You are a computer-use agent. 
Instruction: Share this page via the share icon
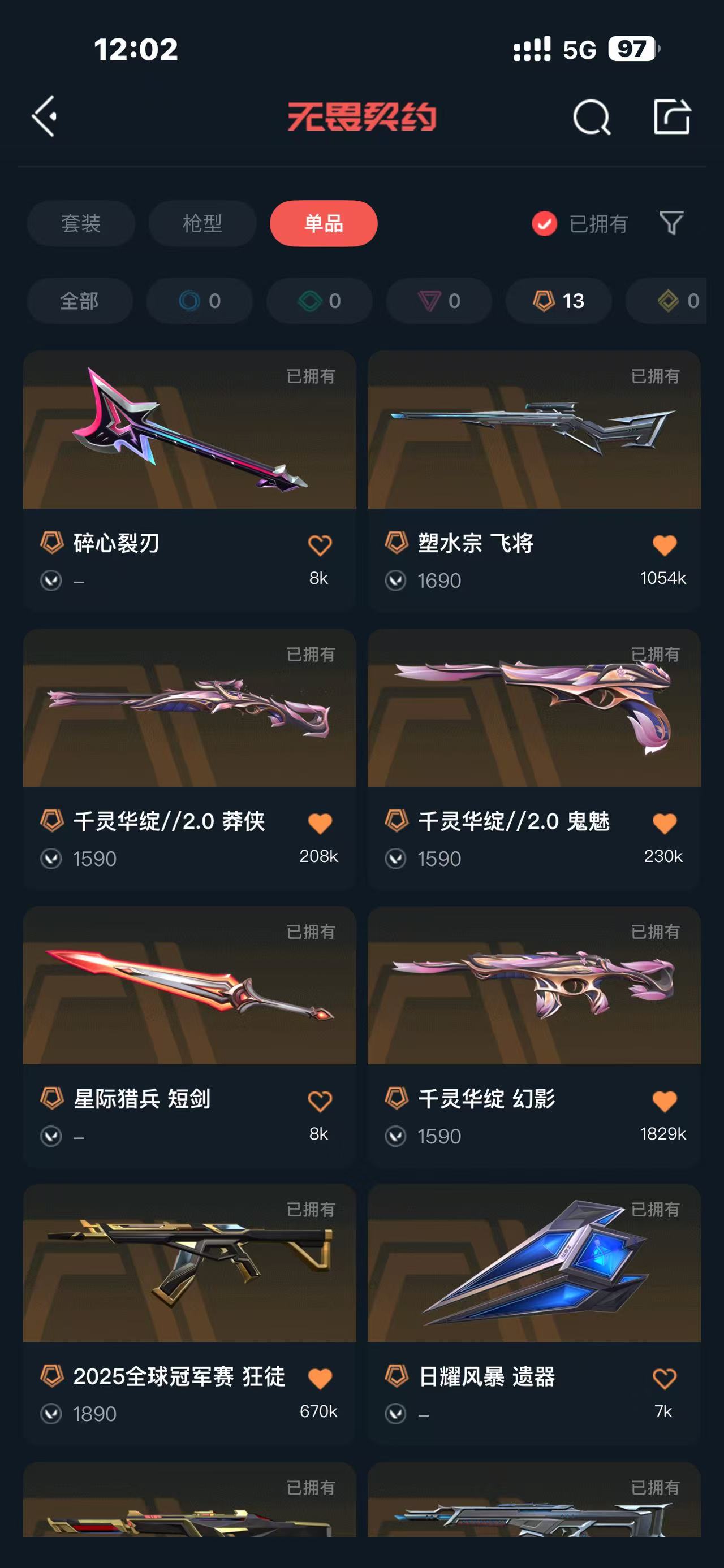pyautogui.click(x=671, y=116)
